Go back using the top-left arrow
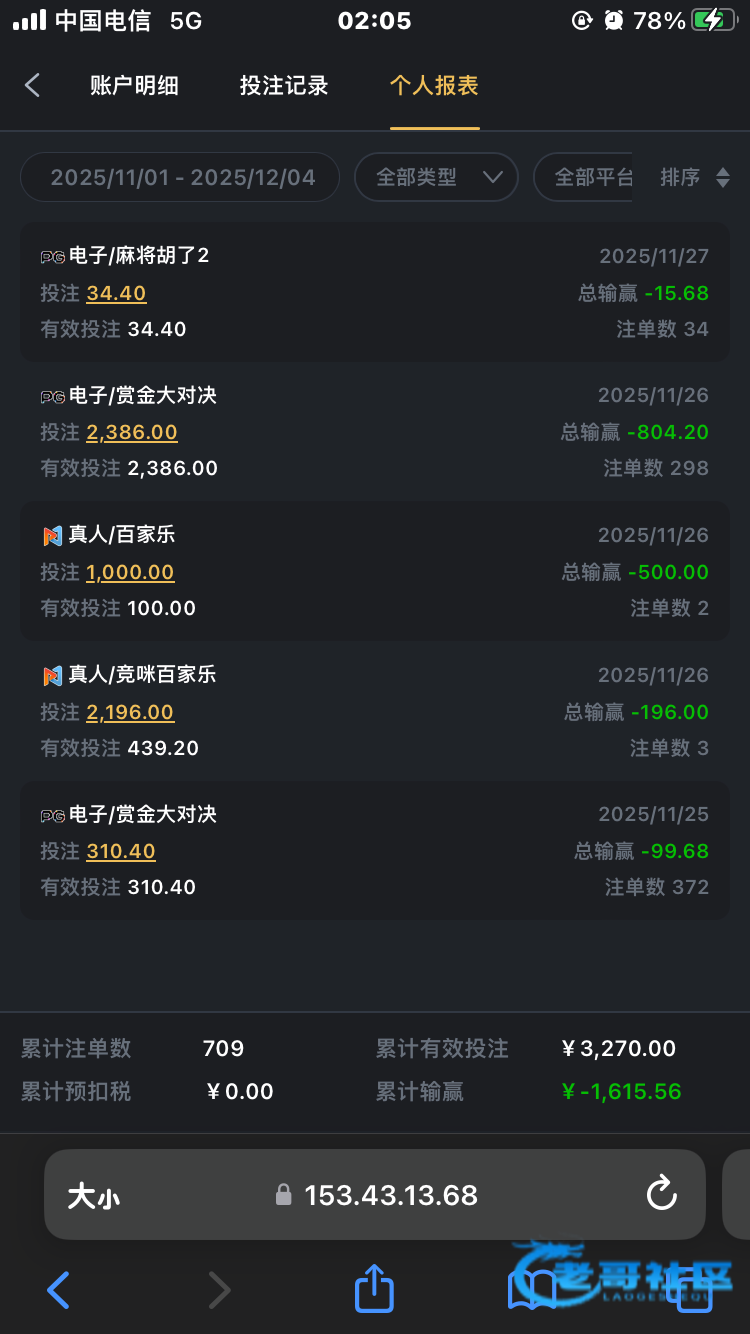Image resolution: width=750 pixels, height=1334 pixels. (32, 86)
